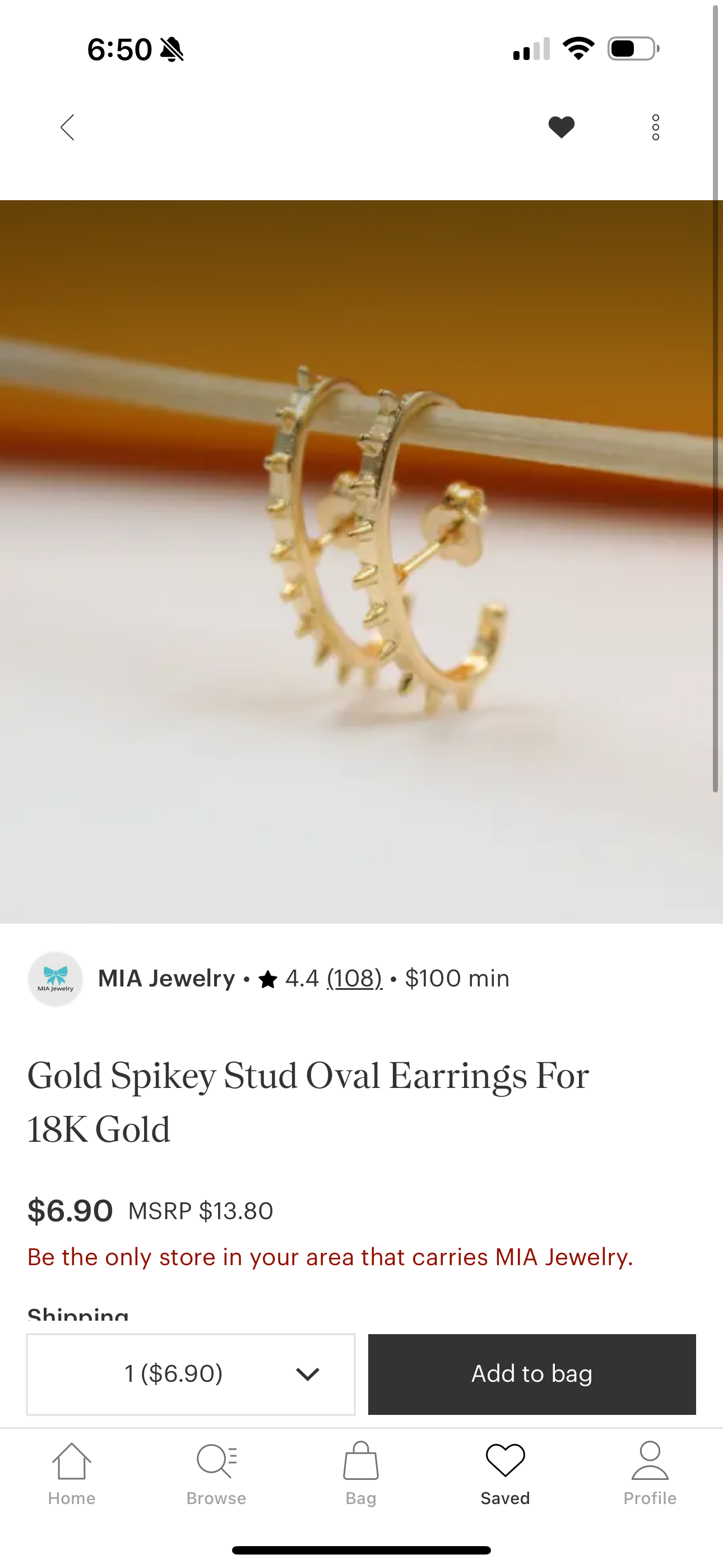Screen dimensions: 723x1568
Task: Open MIA Jewelry brand page
Action: tap(165, 978)
